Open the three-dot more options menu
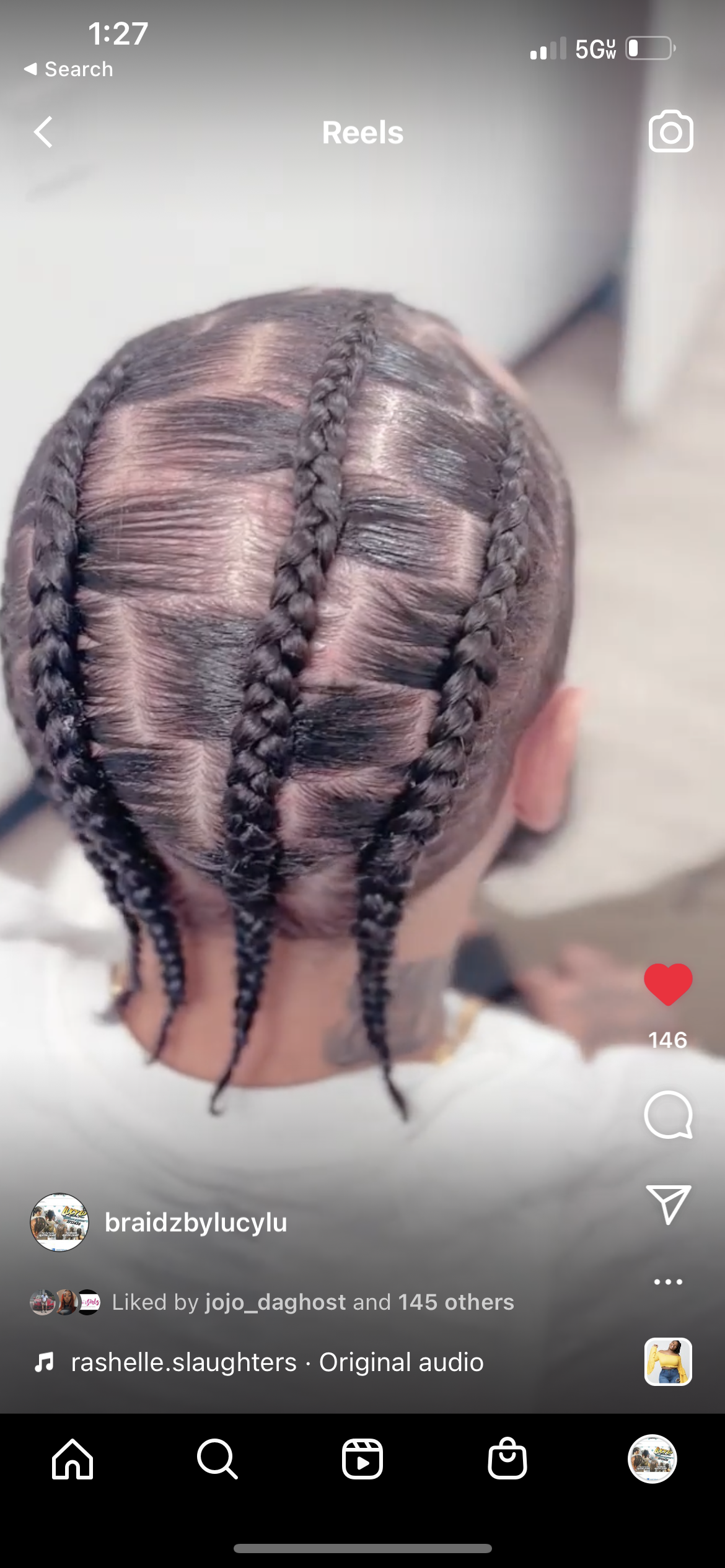 click(x=668, y=1281)
